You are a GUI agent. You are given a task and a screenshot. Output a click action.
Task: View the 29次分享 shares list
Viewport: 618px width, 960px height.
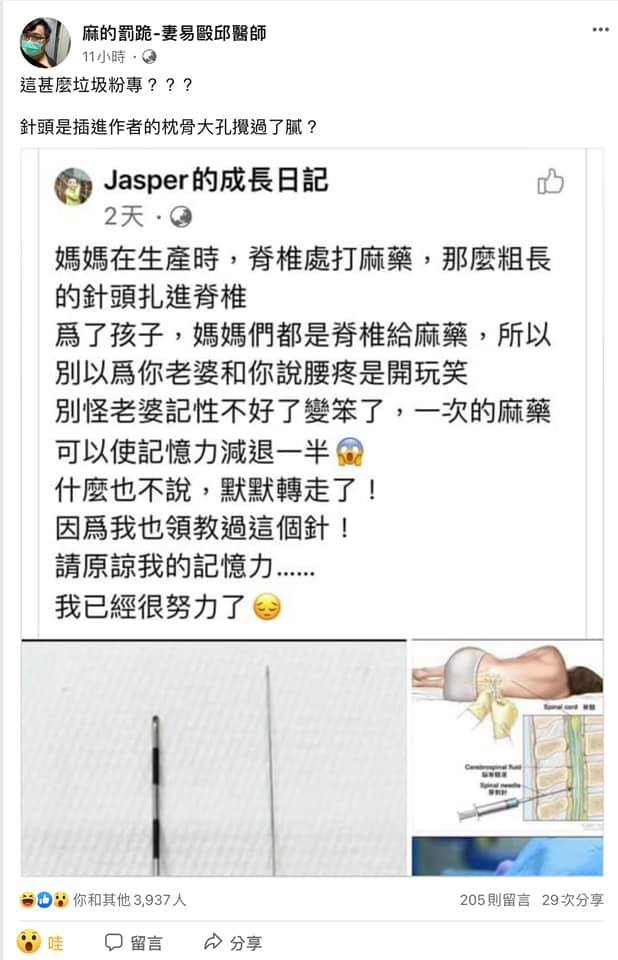point(572,900)
